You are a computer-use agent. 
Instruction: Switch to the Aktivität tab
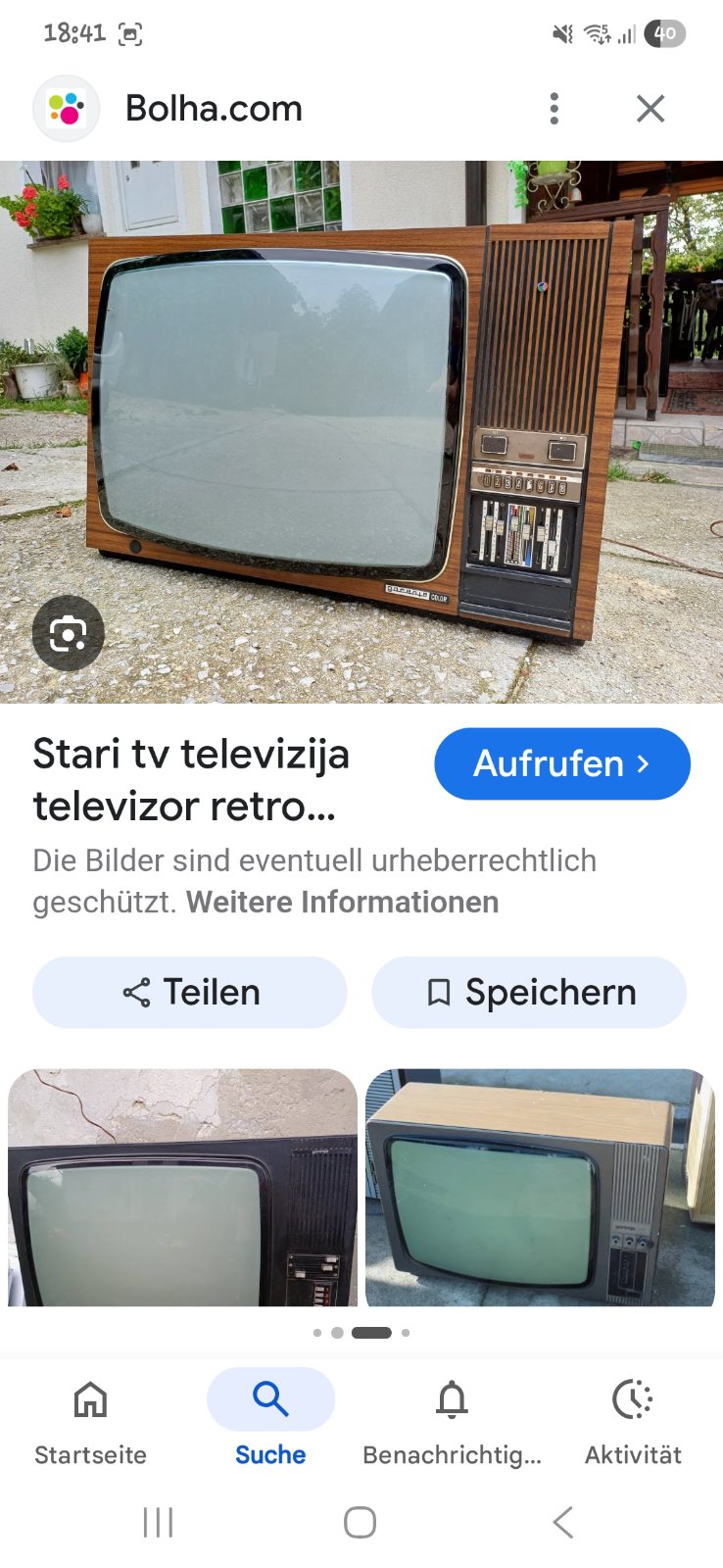point(633,1420)
